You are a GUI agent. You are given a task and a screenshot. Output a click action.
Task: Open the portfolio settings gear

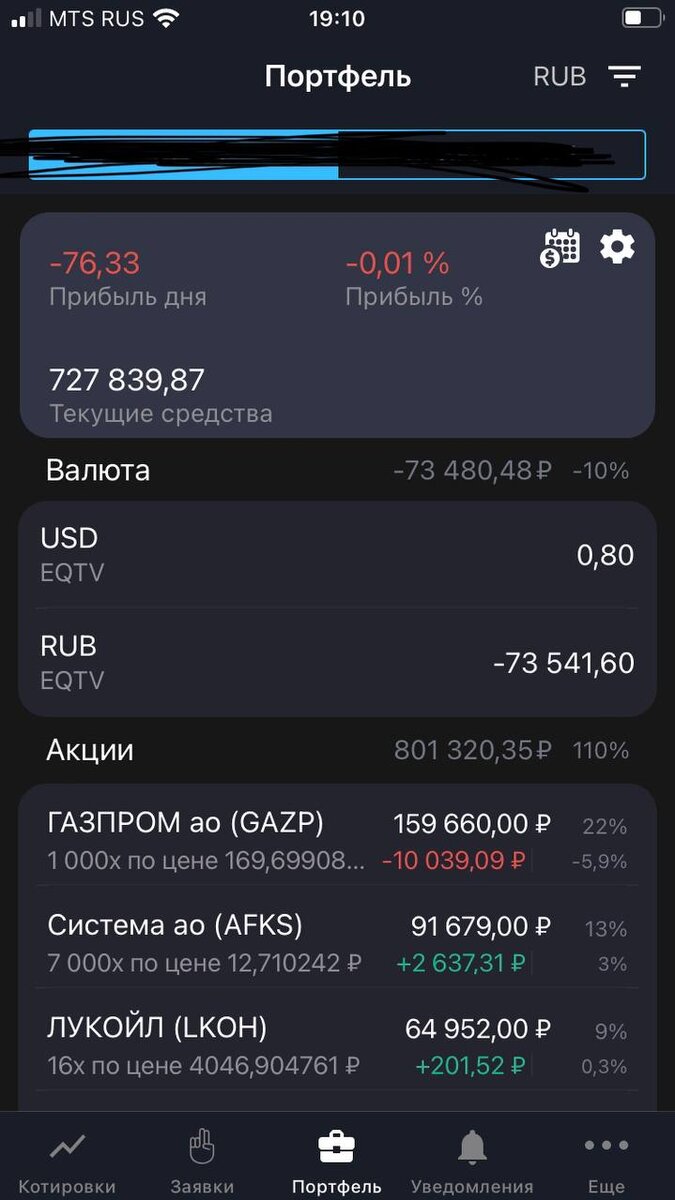[617, 246]
